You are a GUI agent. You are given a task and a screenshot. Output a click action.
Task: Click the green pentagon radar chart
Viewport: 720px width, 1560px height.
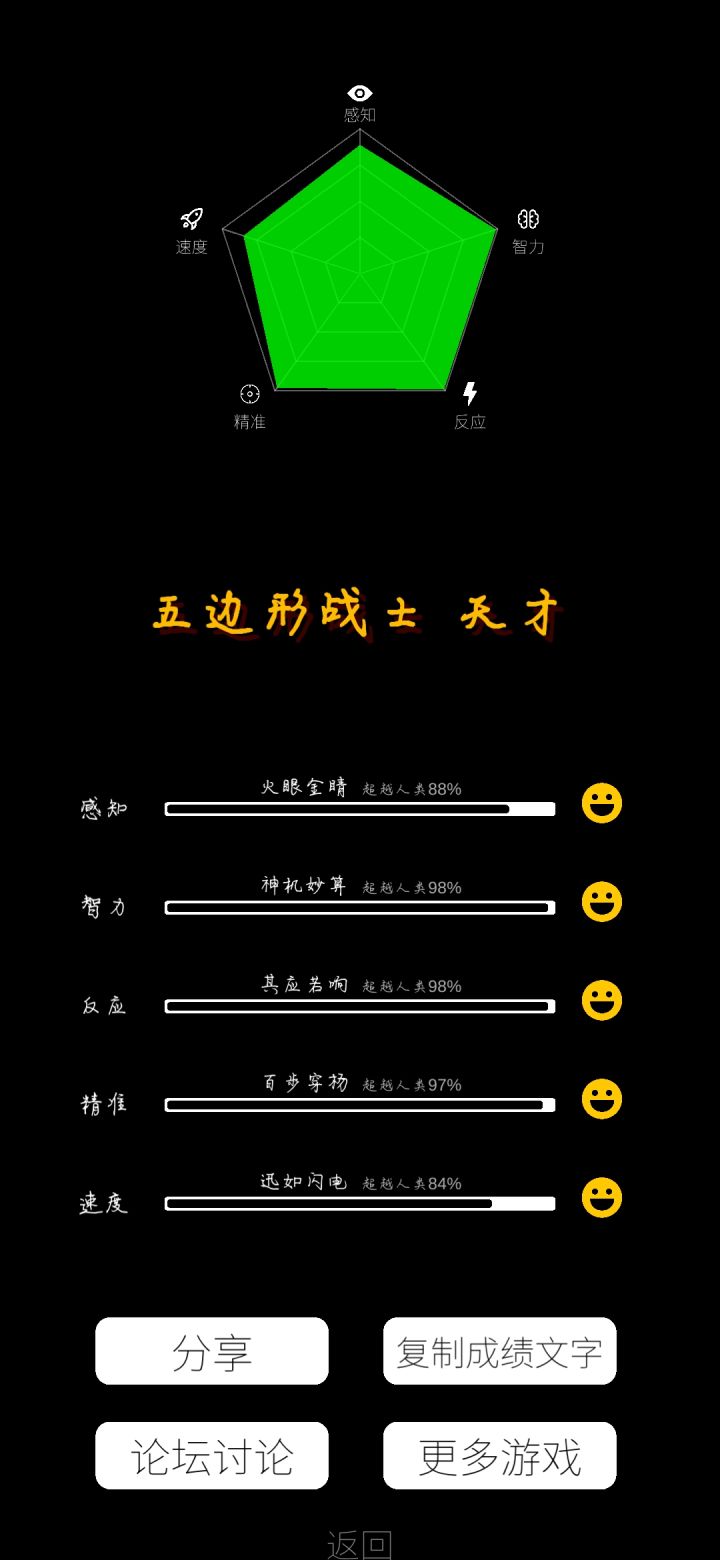pyautogui.click(x=359, y=270)
